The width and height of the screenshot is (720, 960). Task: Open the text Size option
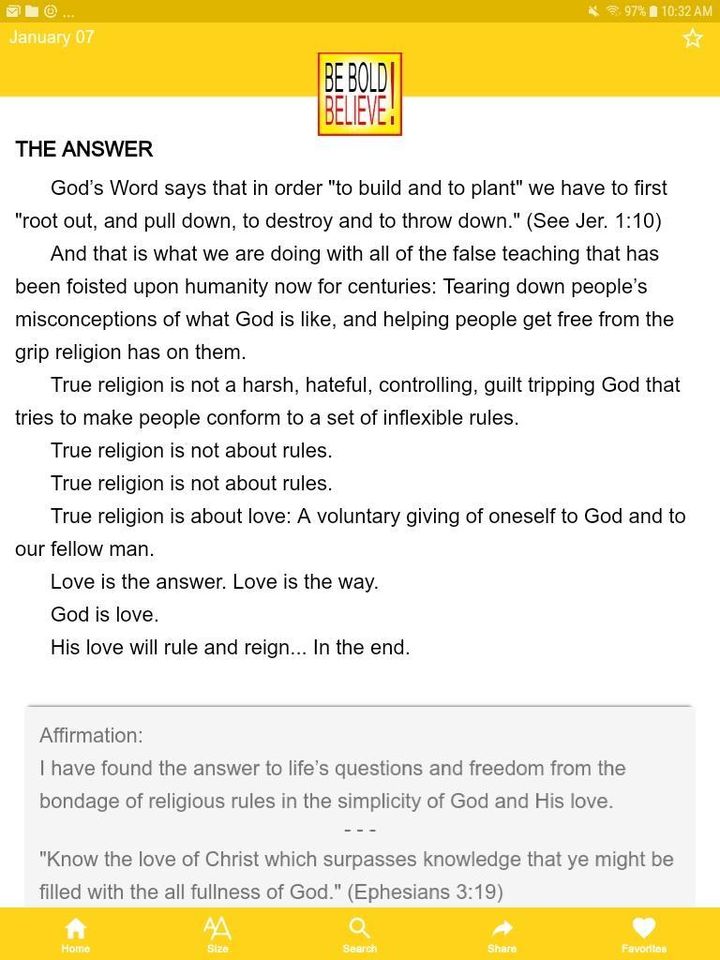(217, 934)
